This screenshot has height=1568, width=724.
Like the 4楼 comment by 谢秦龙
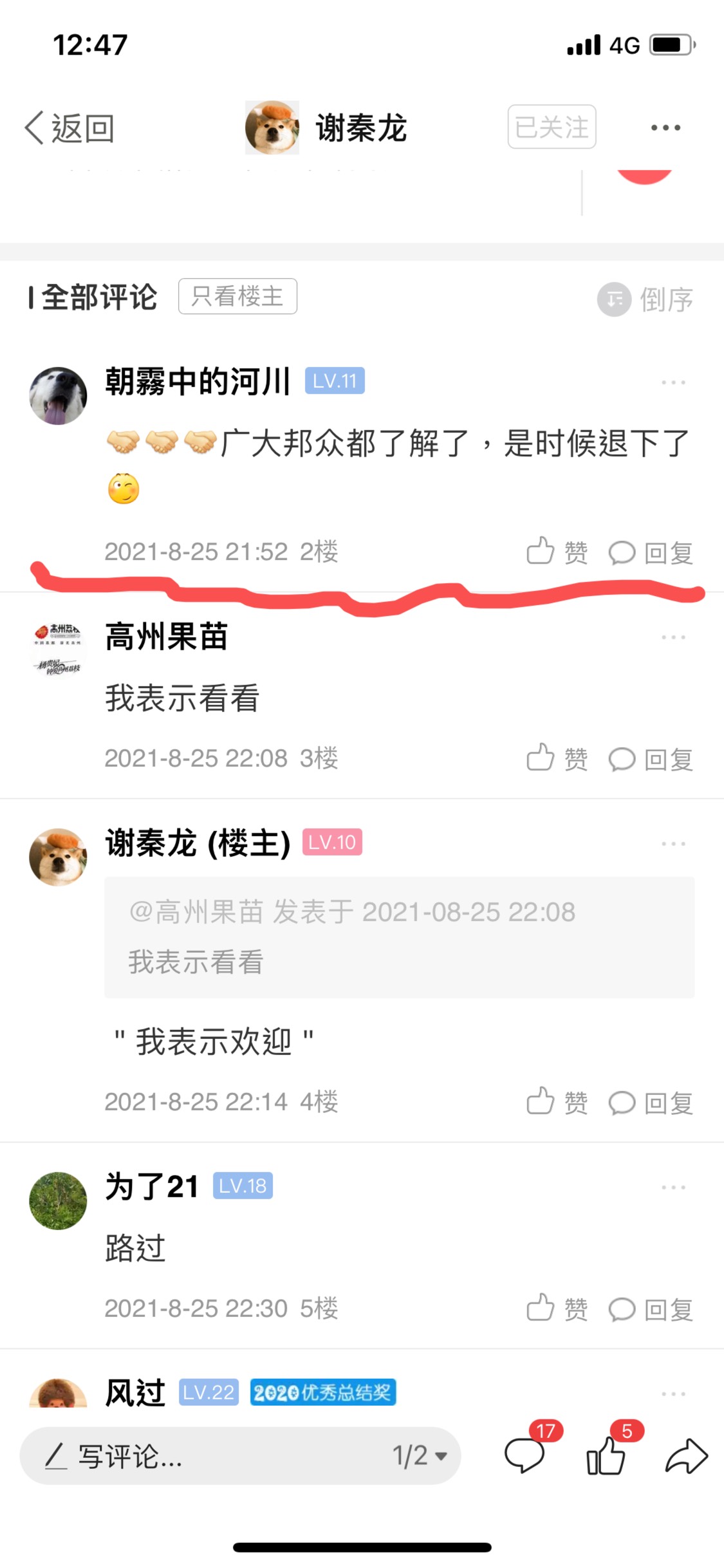tap(557, 1102)
